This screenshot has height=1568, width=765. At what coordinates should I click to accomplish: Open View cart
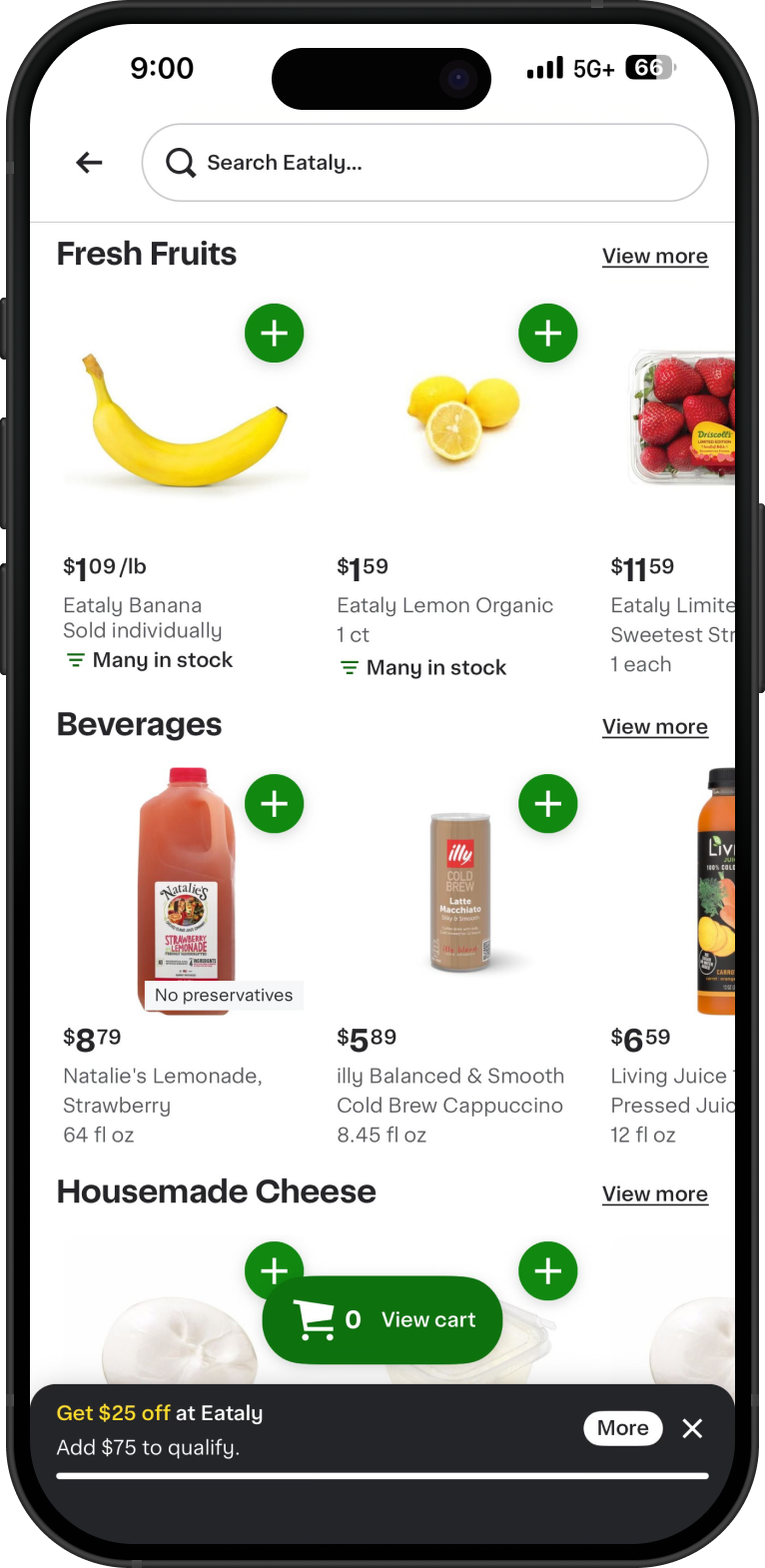pyautogui.click(x=382, y=1320)
